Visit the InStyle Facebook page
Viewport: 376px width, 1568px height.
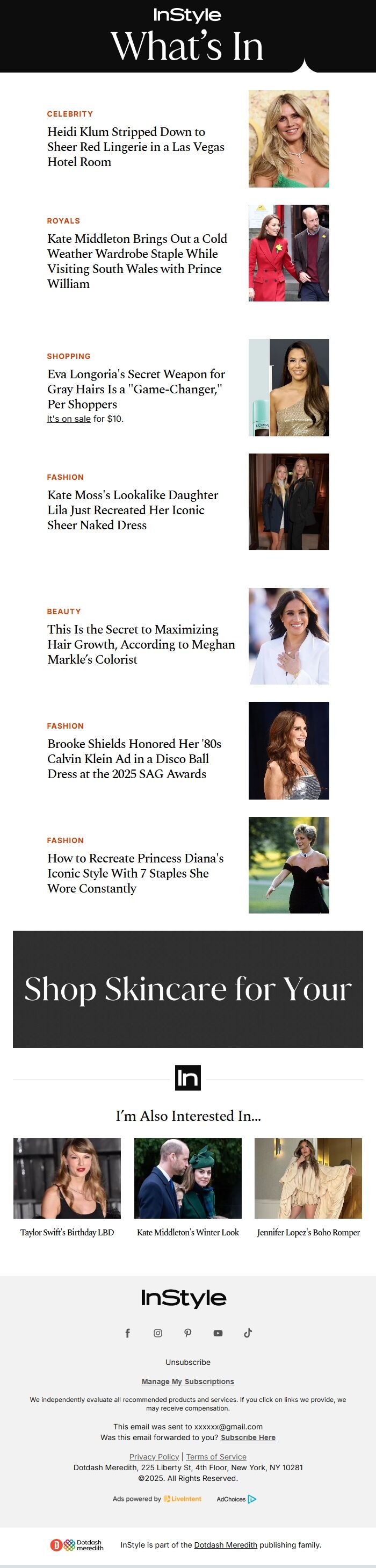pos(127,1333)
